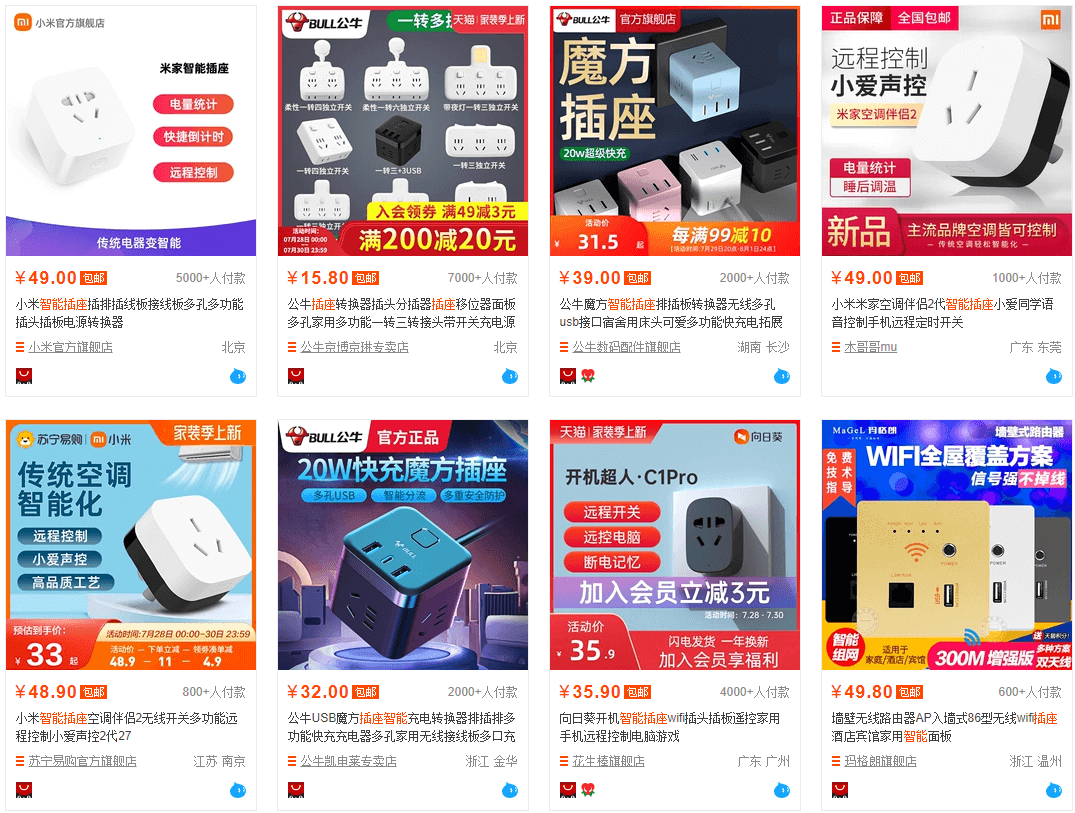
Task: Visit 公牛京博京琳专卖店 store
Action: coord(354,347)
